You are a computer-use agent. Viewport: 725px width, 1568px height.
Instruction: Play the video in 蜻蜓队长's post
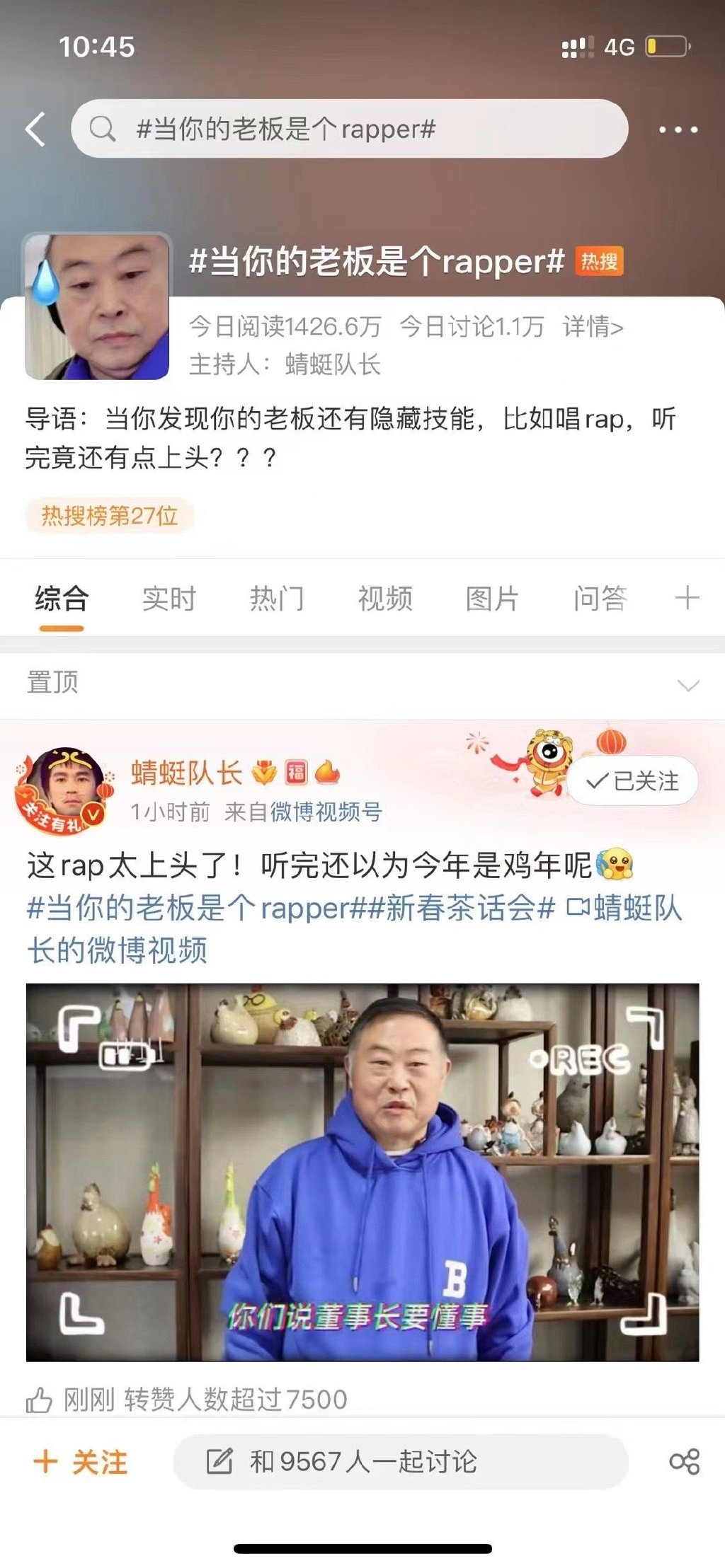point(362,1172)
